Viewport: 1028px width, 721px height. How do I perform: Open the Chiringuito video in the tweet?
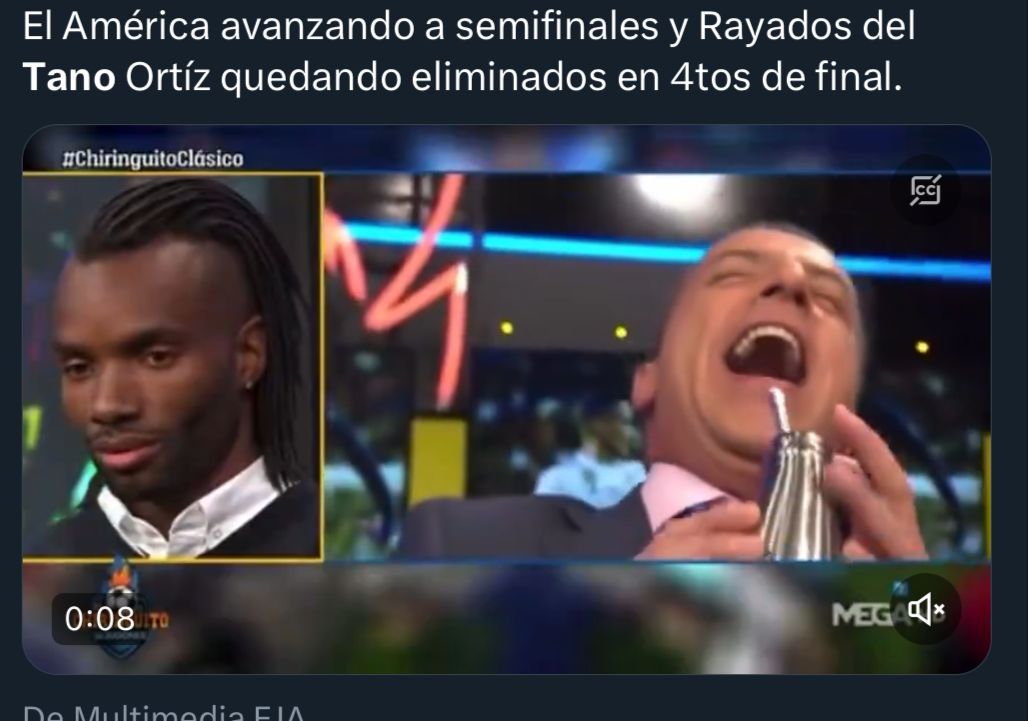click(x=505, y=400)
